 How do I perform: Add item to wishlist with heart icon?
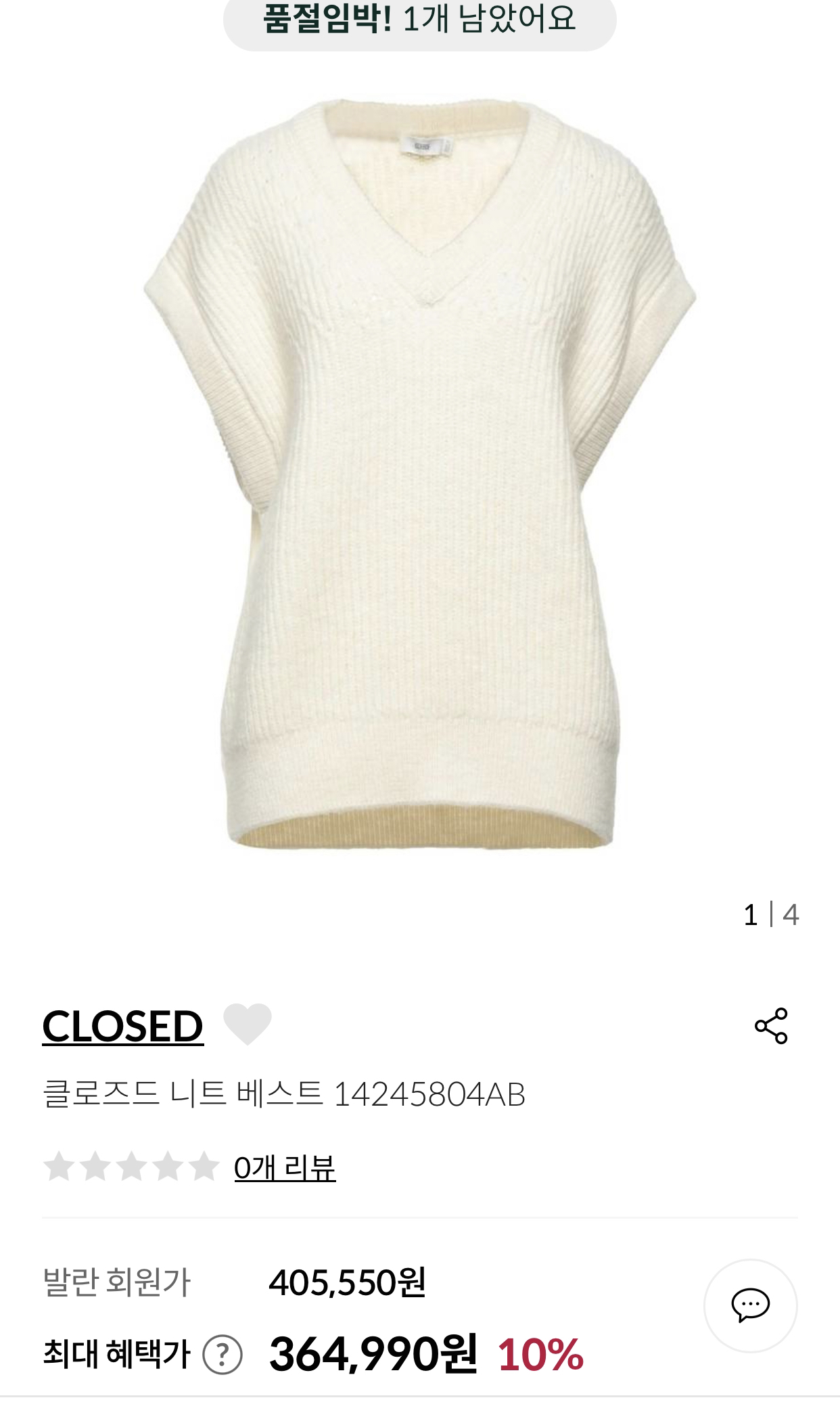pos(248,1024)
